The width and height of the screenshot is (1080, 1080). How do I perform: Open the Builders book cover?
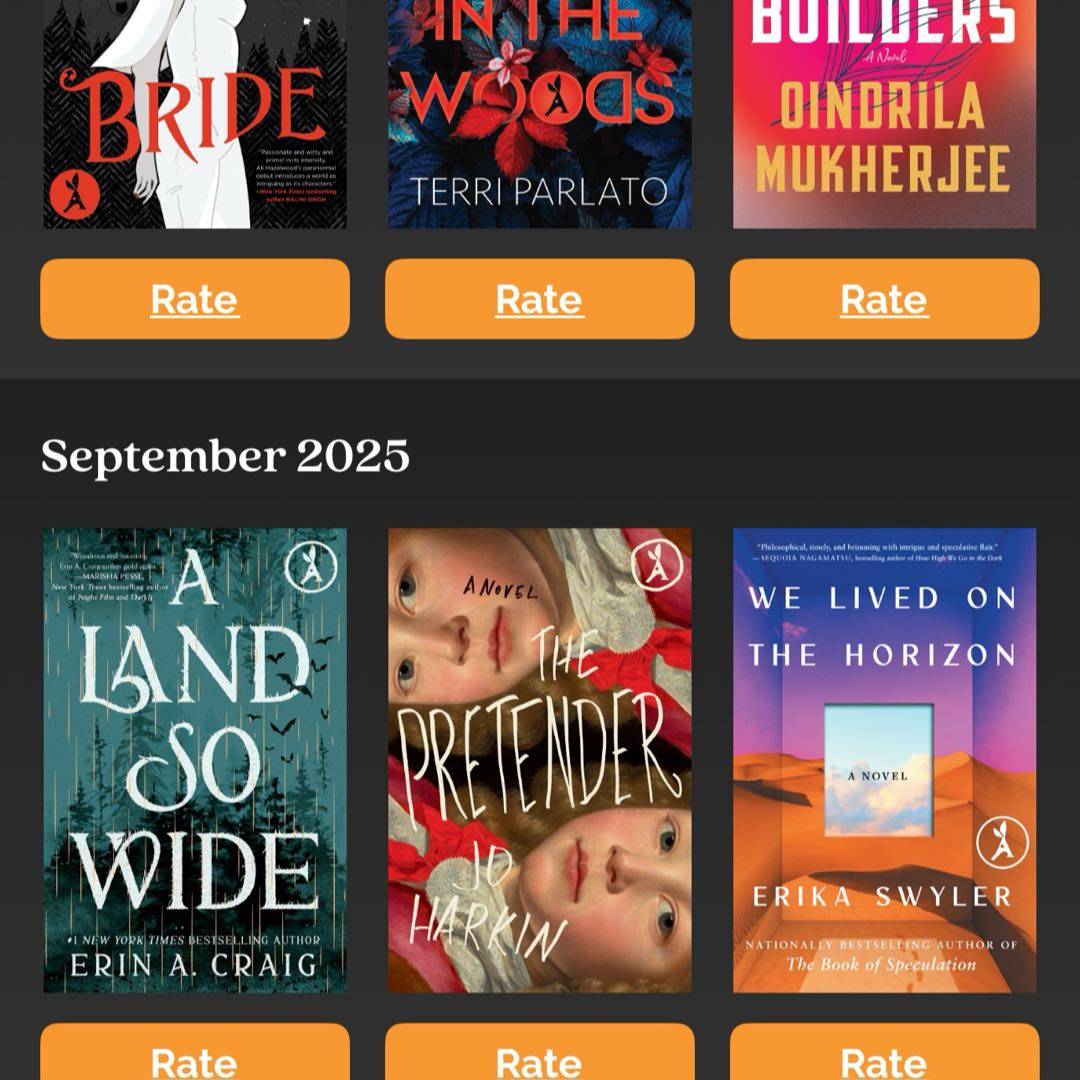tap(885, 114)
